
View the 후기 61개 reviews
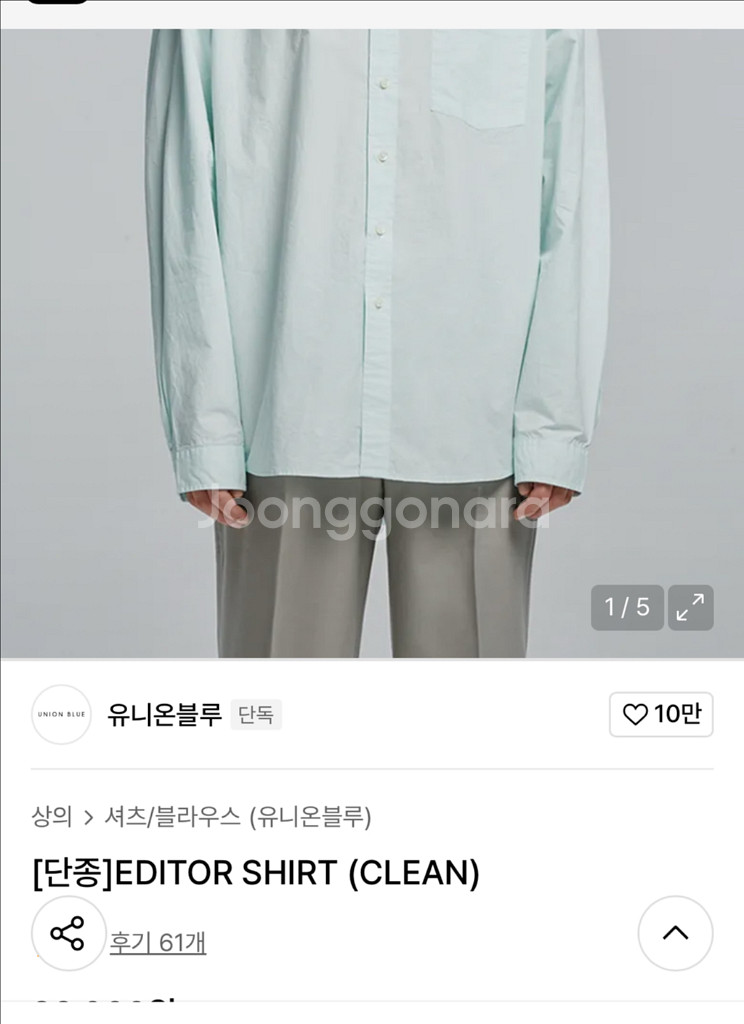click(158, 942)
